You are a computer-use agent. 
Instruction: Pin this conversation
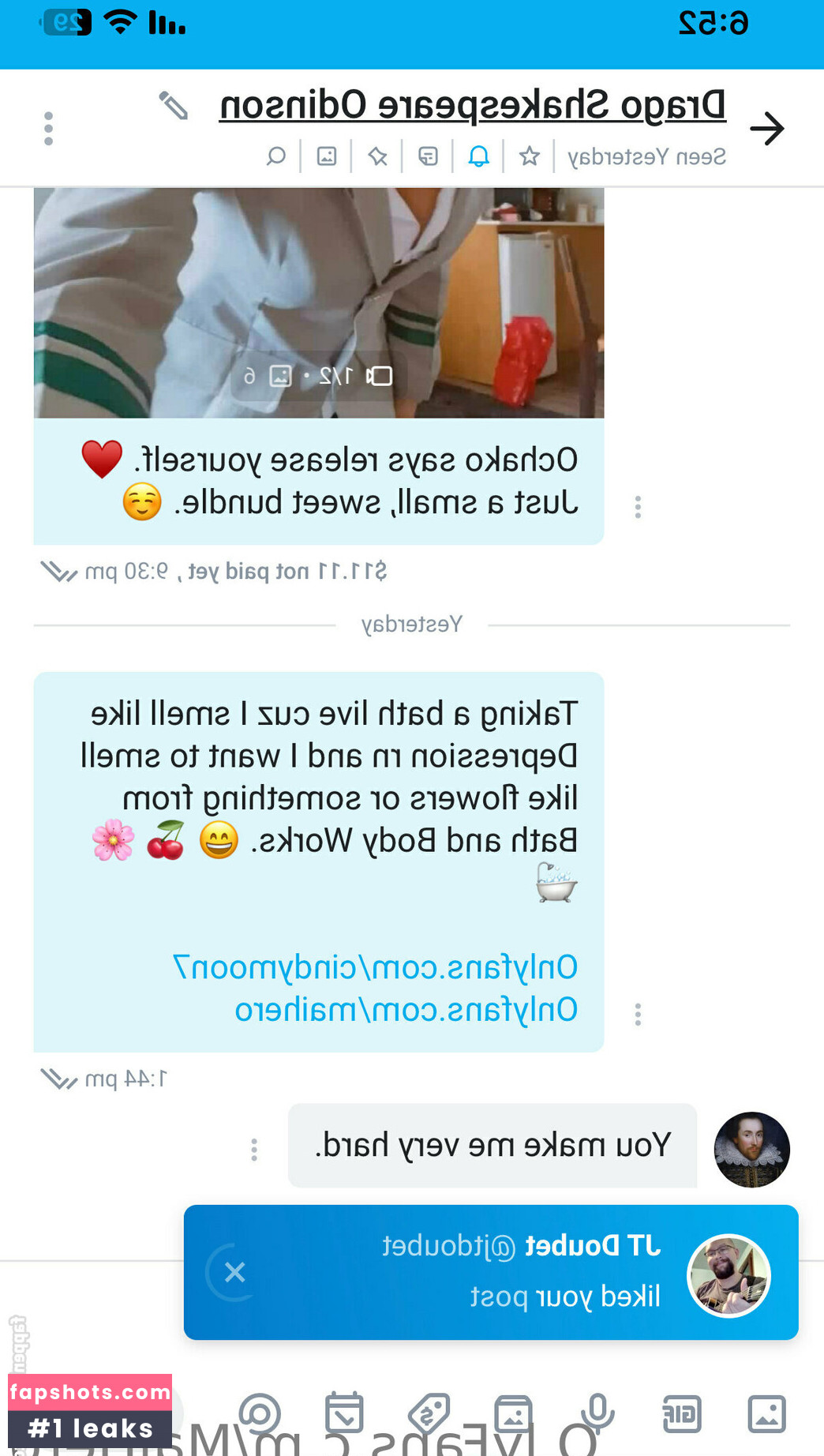tap(377, 156)
